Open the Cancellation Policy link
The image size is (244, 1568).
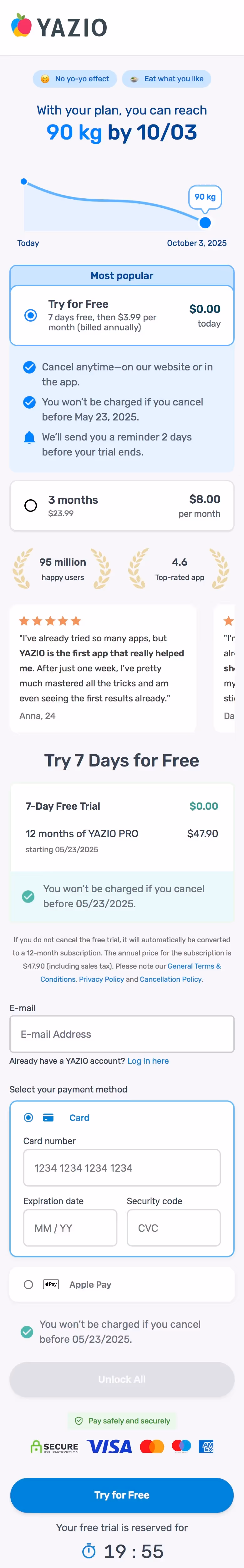171,979
